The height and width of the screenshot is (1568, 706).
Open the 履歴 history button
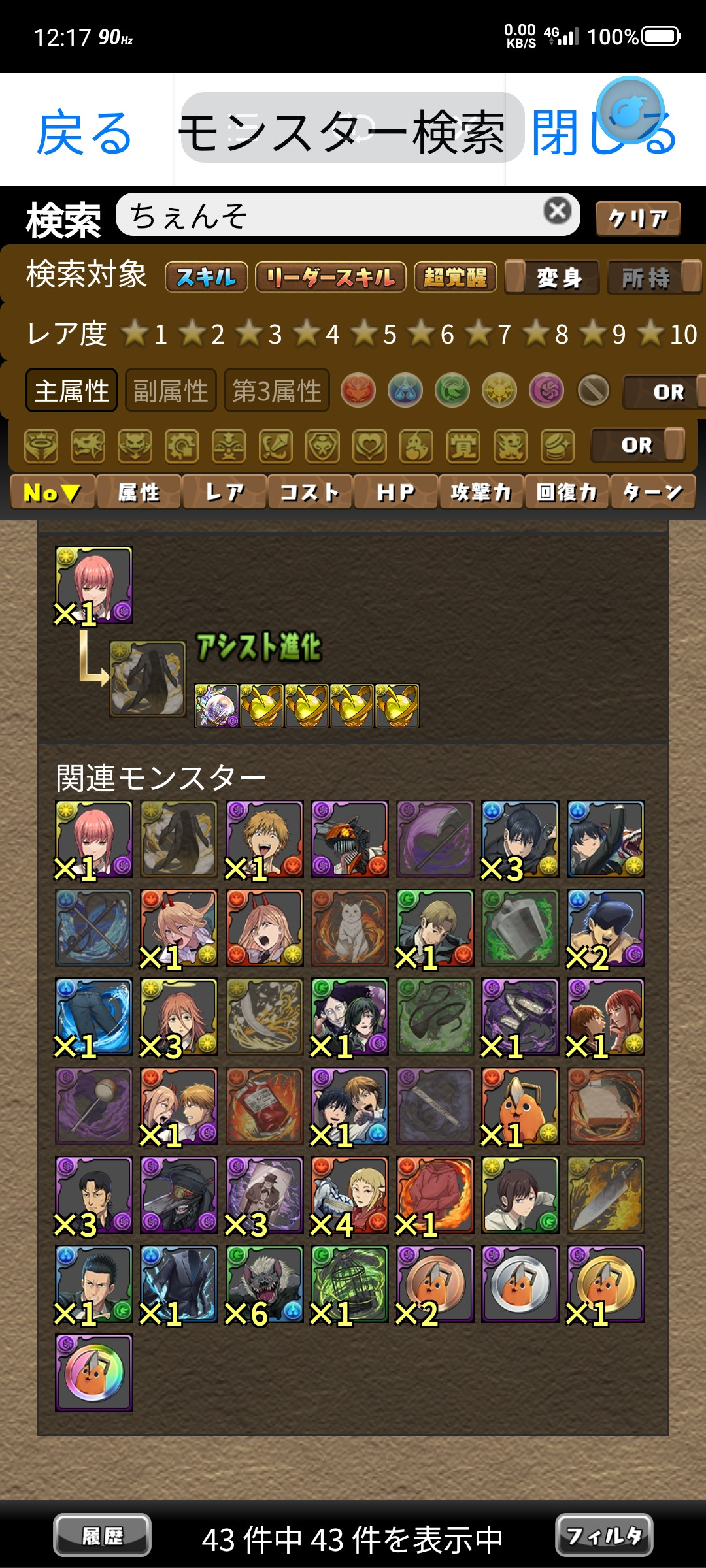click(x=102, y=1535)
